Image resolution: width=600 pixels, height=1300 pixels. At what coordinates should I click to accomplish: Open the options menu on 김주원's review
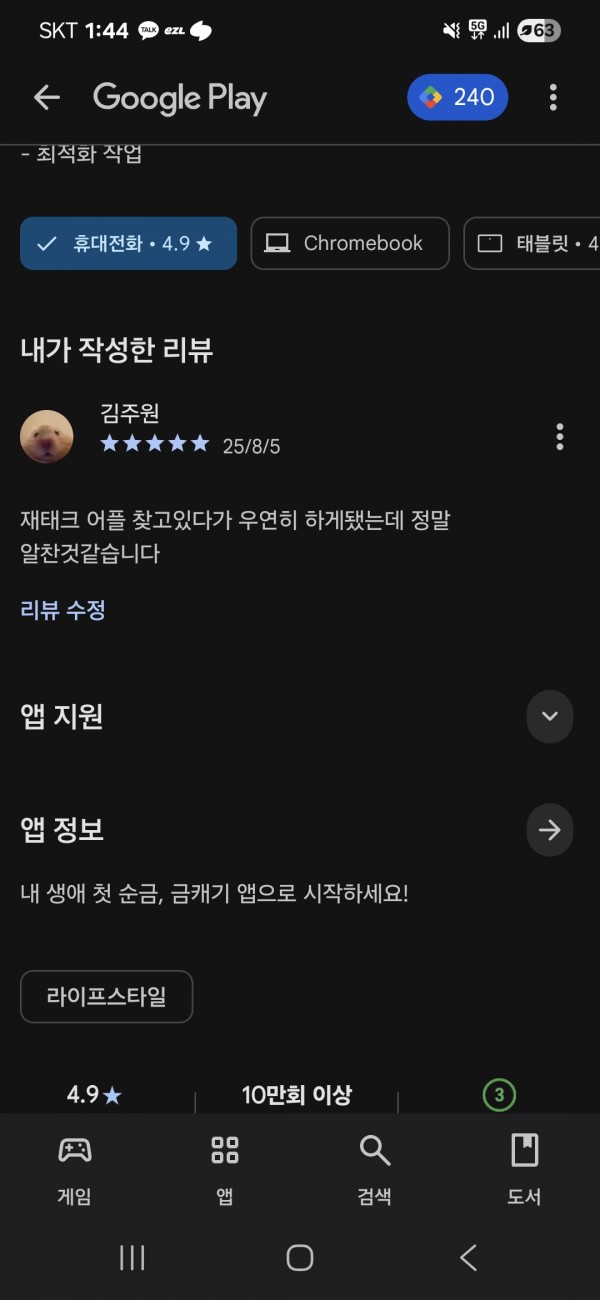[x=560, y=437]
